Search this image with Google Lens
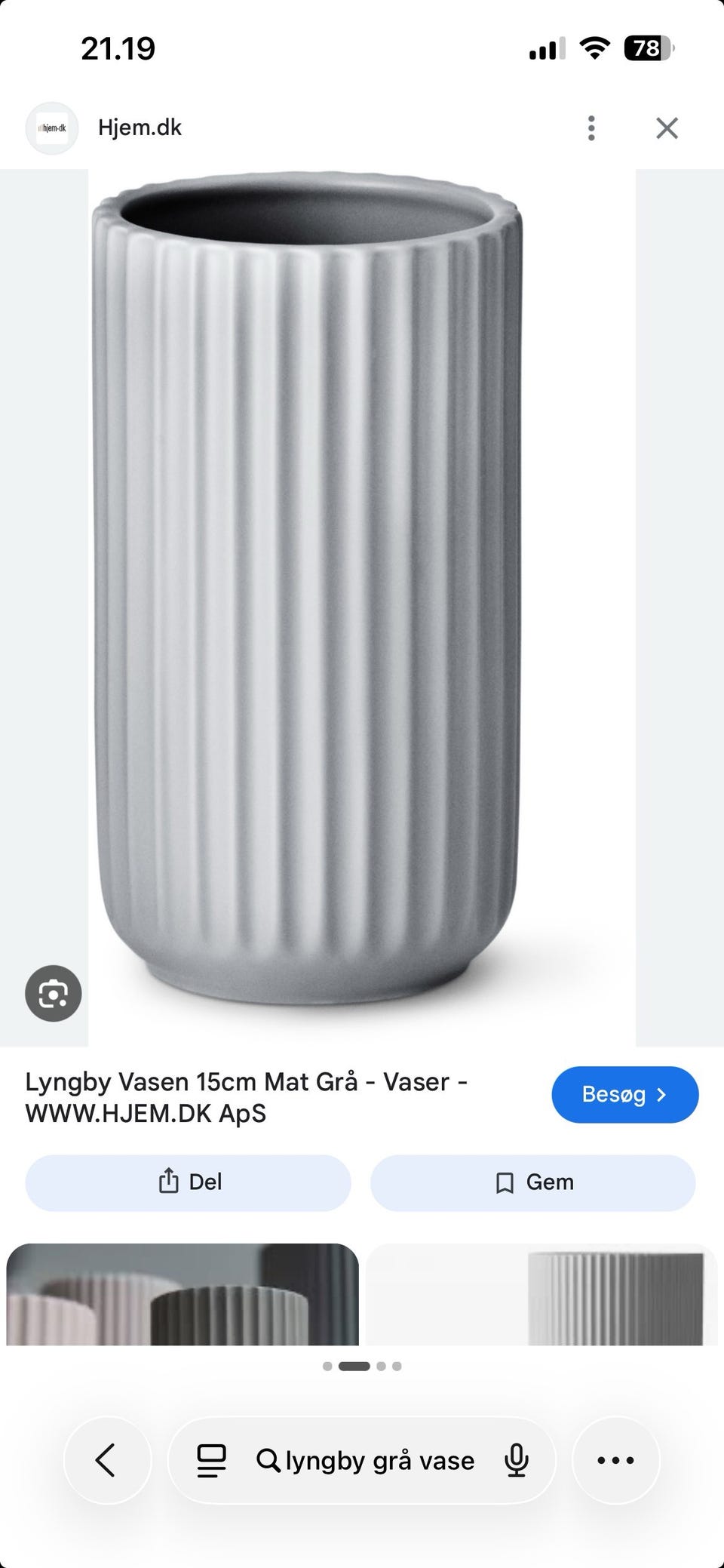 coord(53,994)
